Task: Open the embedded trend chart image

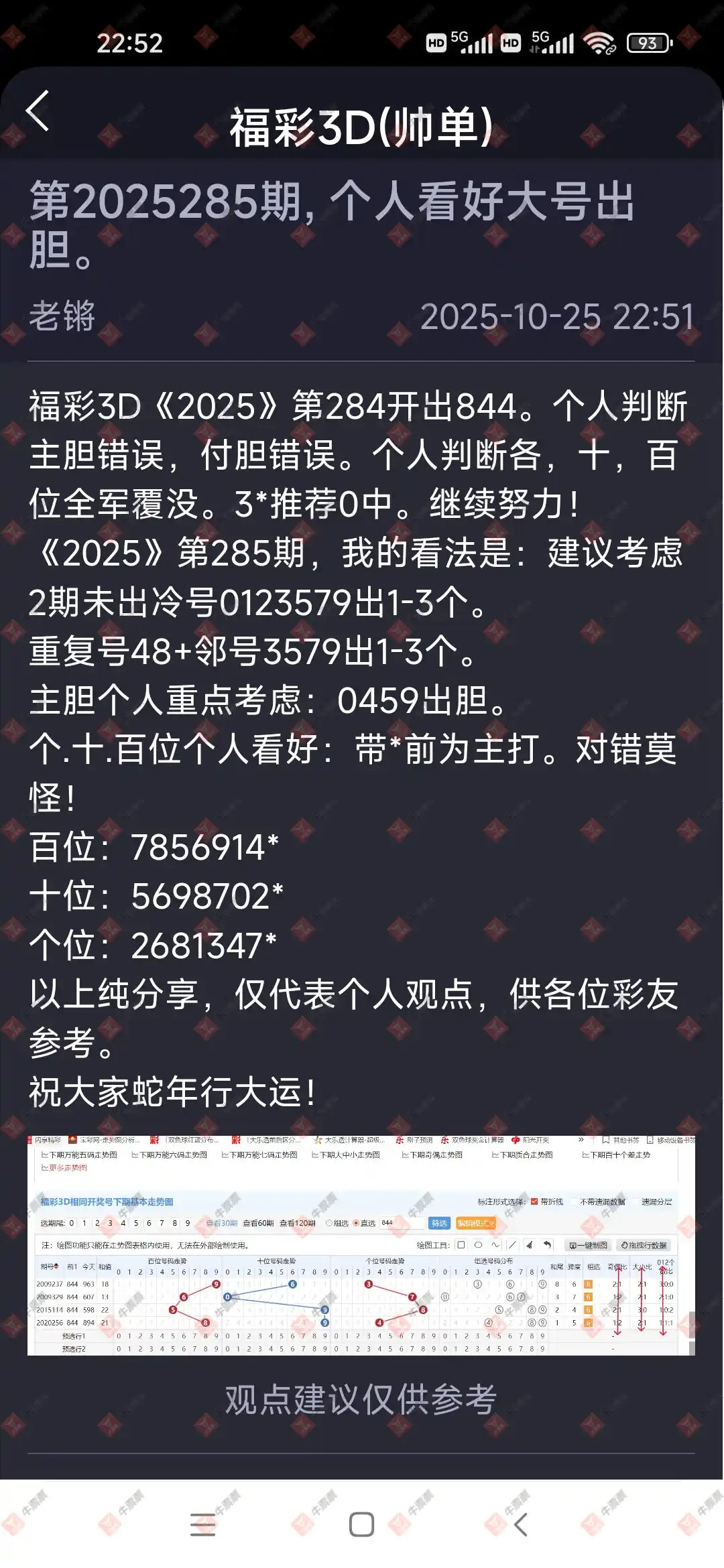Action: point(361,1245)
